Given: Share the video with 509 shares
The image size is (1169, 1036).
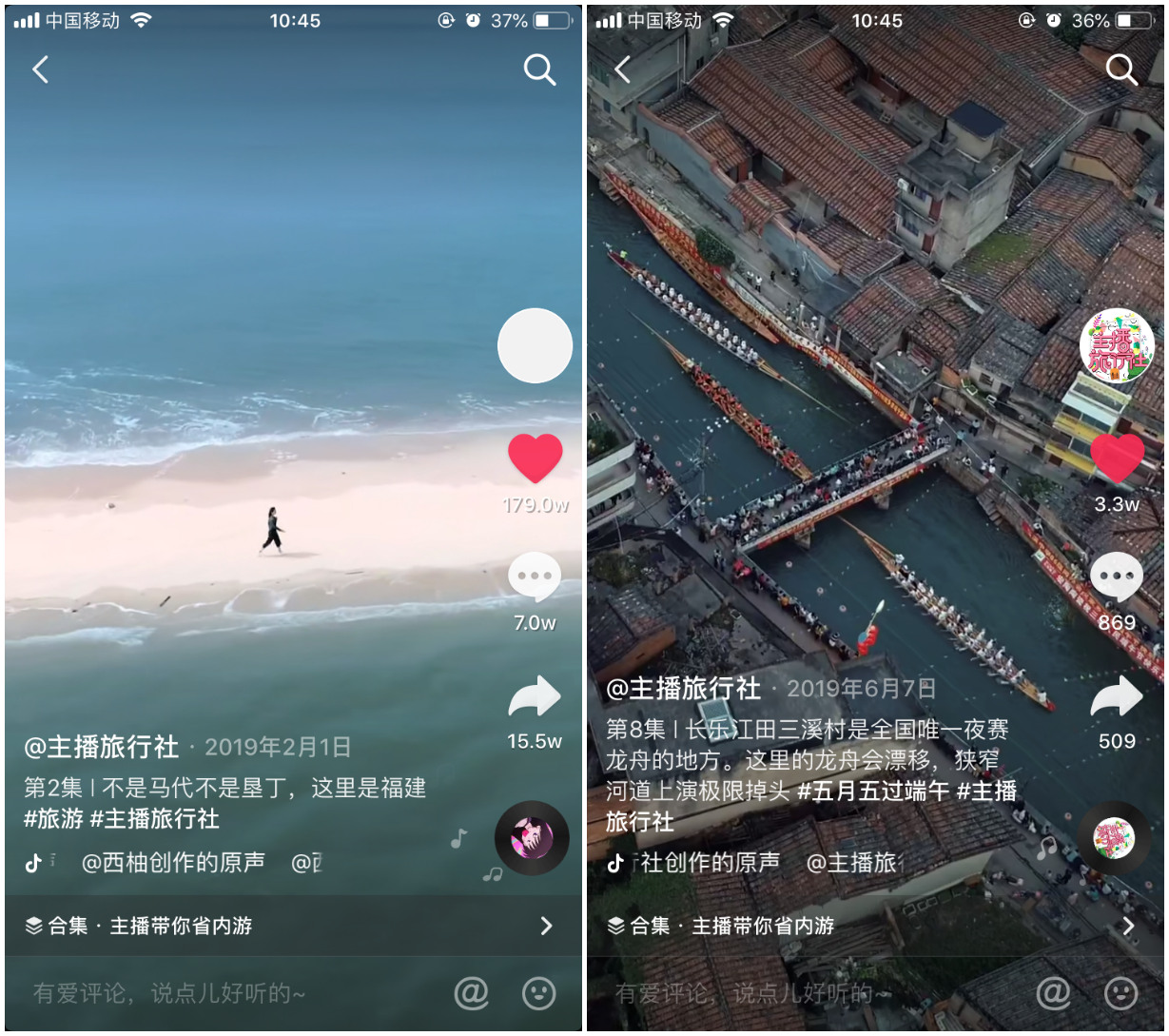Looking at the screenshot, I should [1117, 696].
